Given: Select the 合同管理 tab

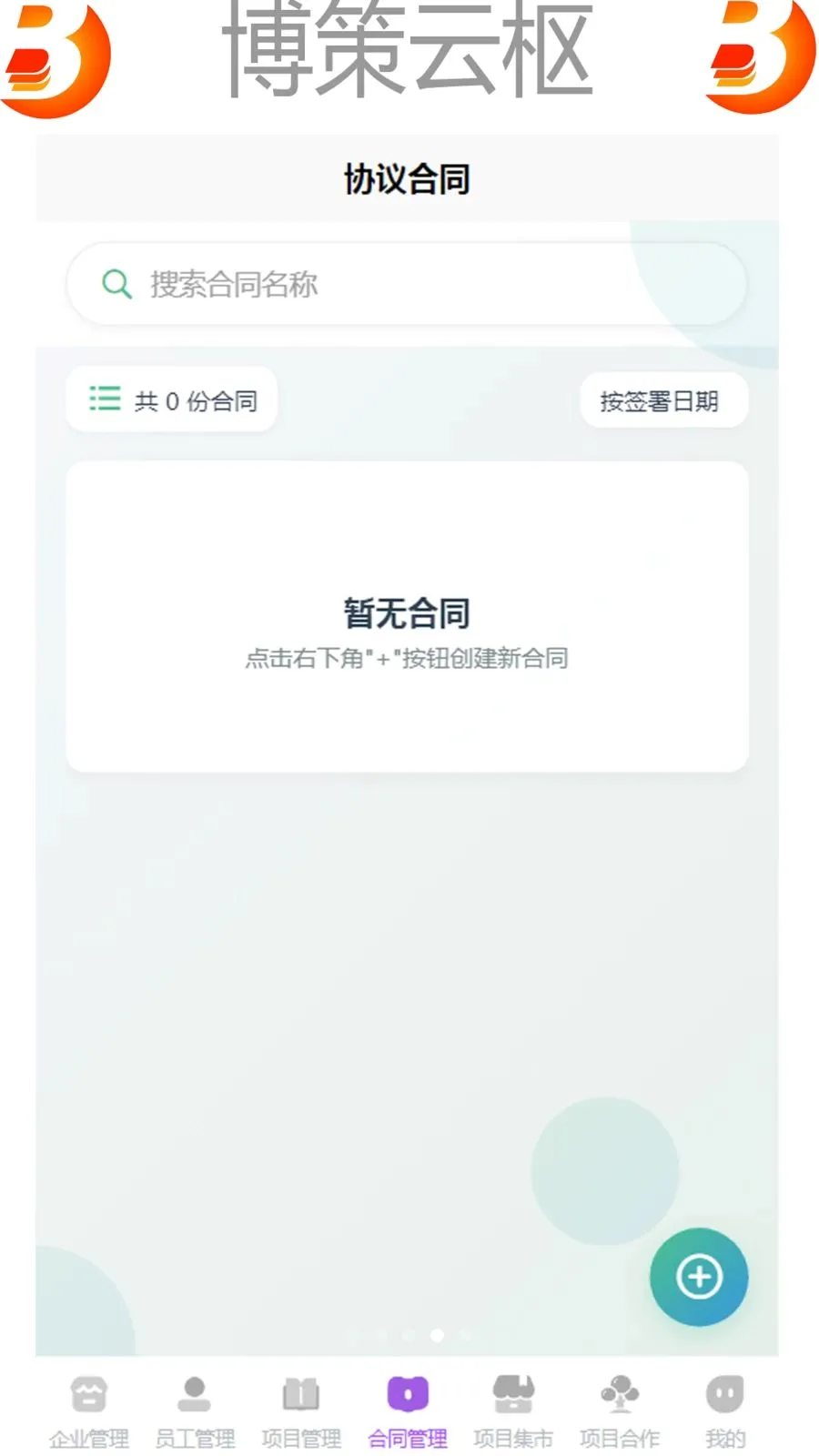Looking at the screenshot, I should [408, 1411].
